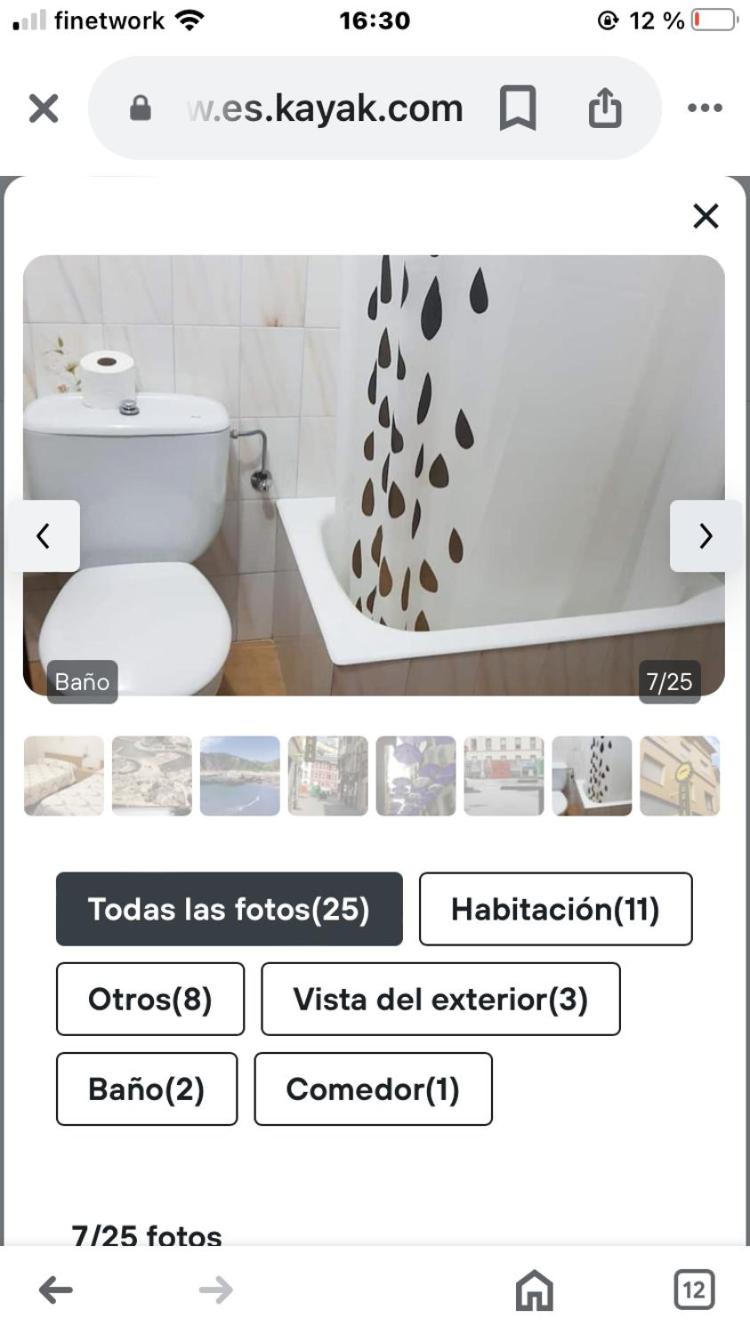Image resolution: width=750 pixels, height=1334 pixels.
Task: Bookmark this Kayak page
Action: tap(517, 108)
